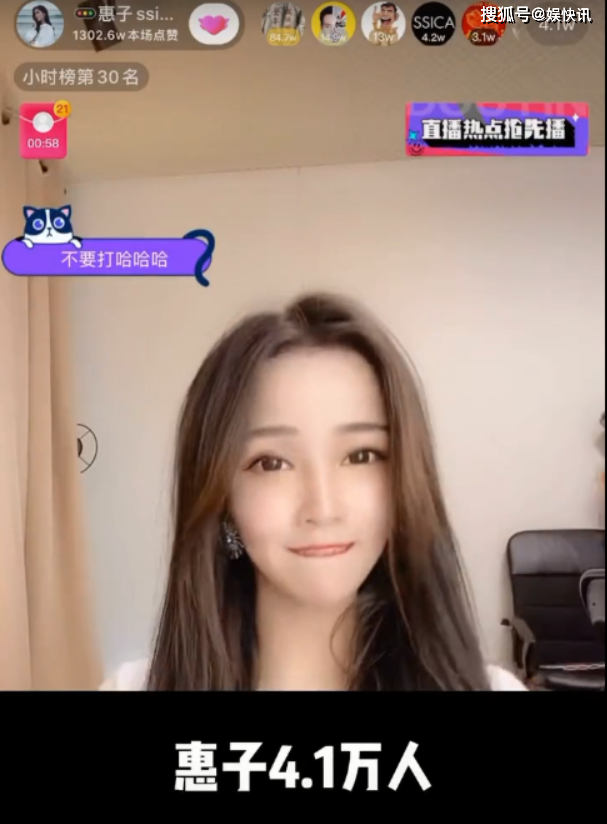Open the viewer avatar showing 13w
The height and width of the screenshot is (824, 607).
(383, 24)
